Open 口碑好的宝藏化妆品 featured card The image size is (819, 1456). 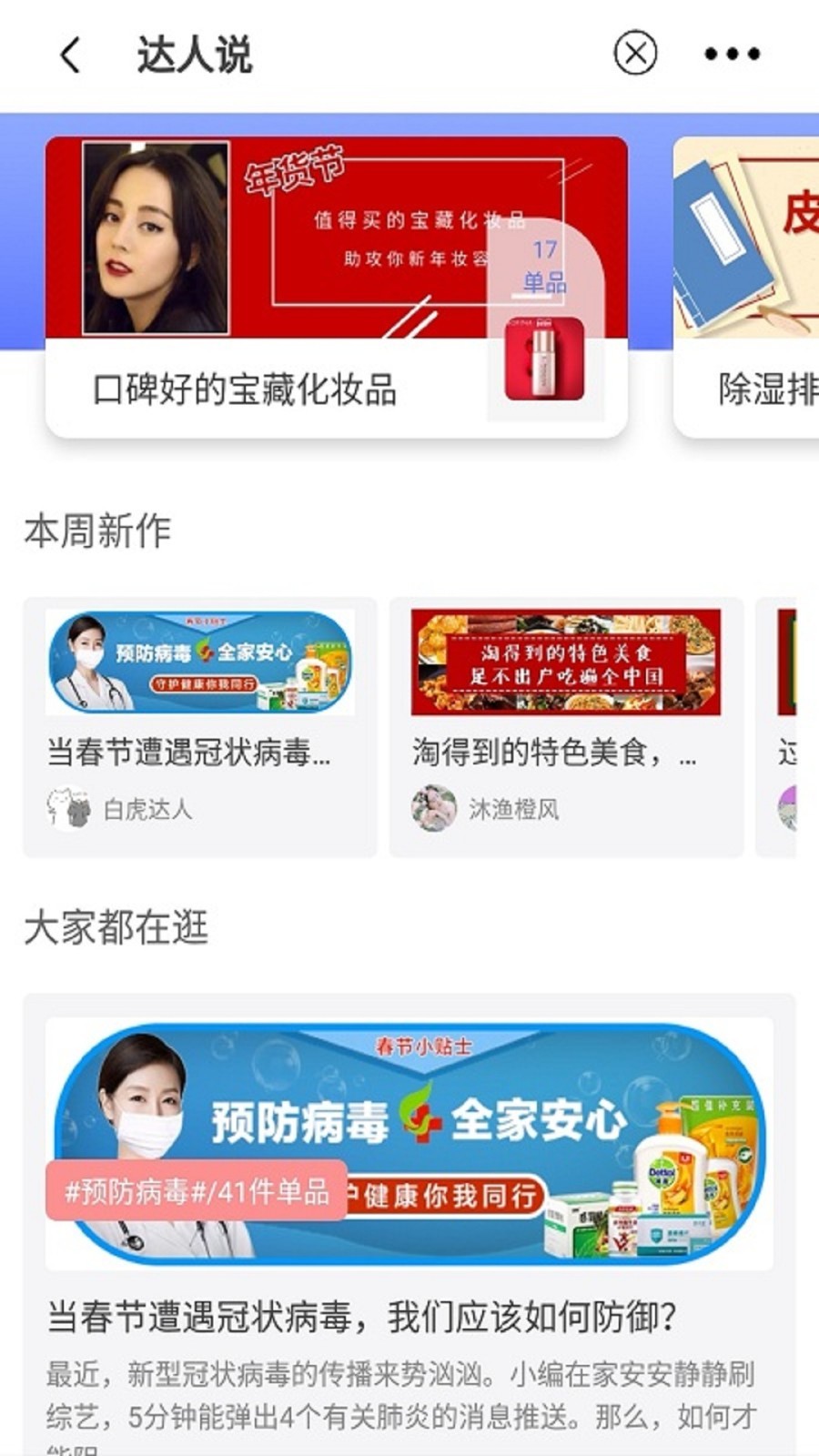click(x=336, y=287)
